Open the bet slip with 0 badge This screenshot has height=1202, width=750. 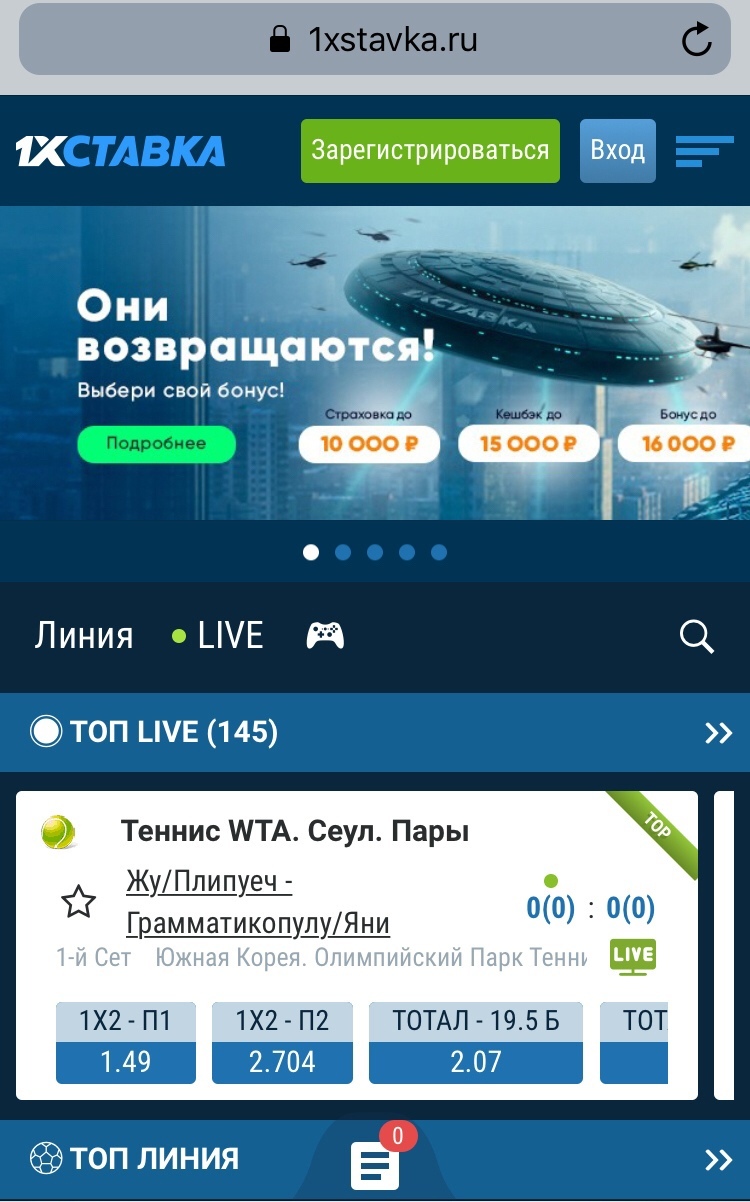(x=375, y=1163)
